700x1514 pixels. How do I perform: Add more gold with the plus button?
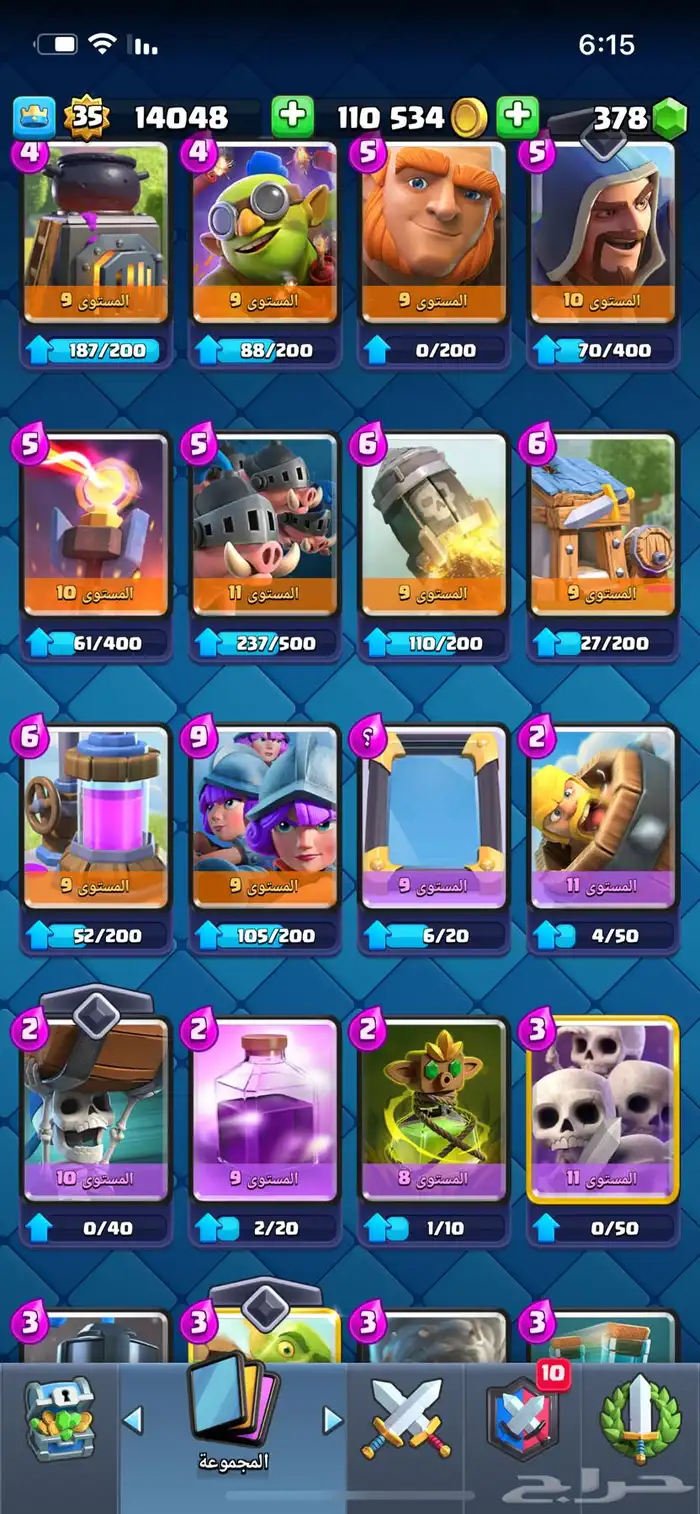292,117
